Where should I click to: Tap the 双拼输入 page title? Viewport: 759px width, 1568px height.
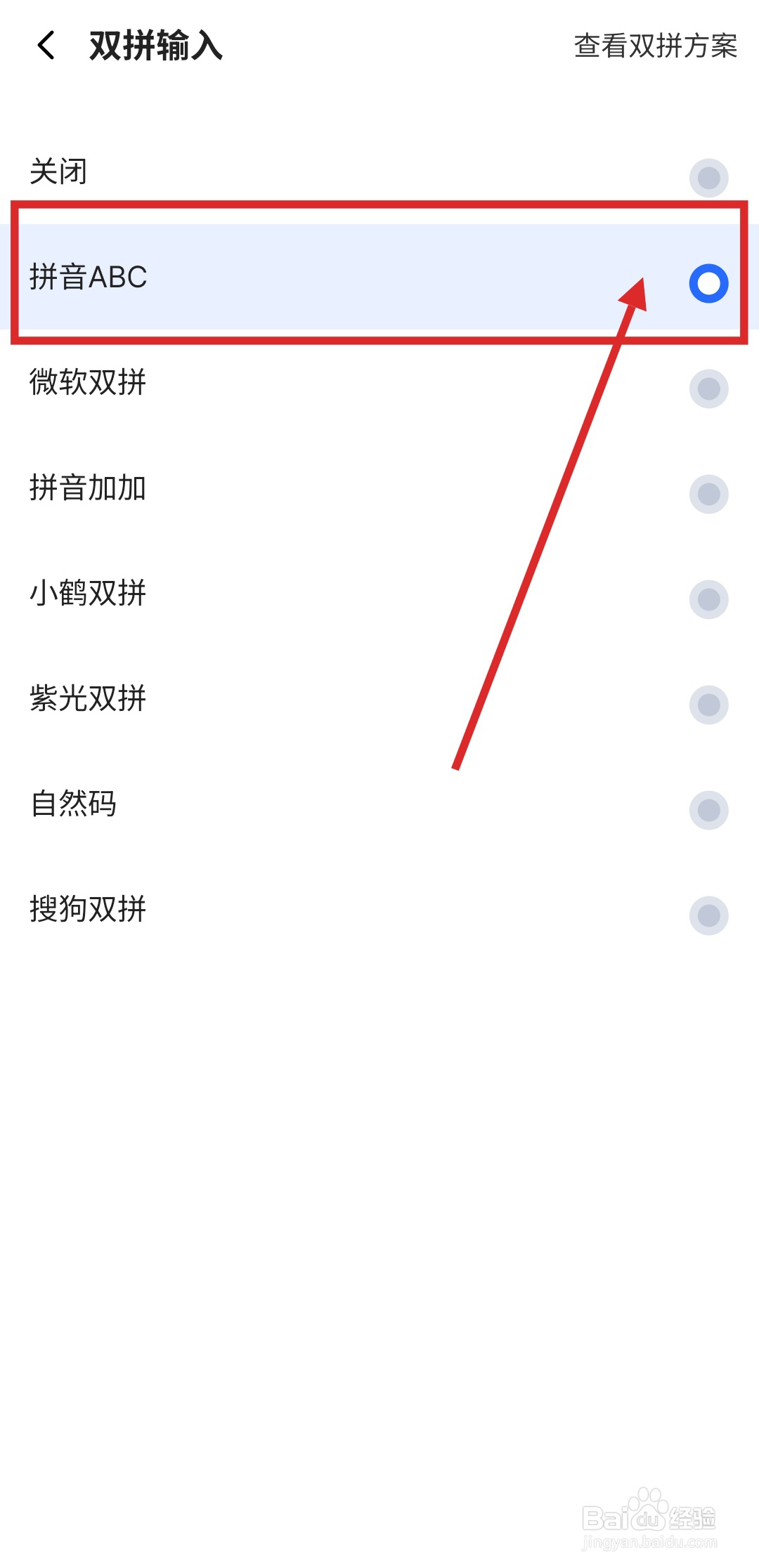pos(155,44)
